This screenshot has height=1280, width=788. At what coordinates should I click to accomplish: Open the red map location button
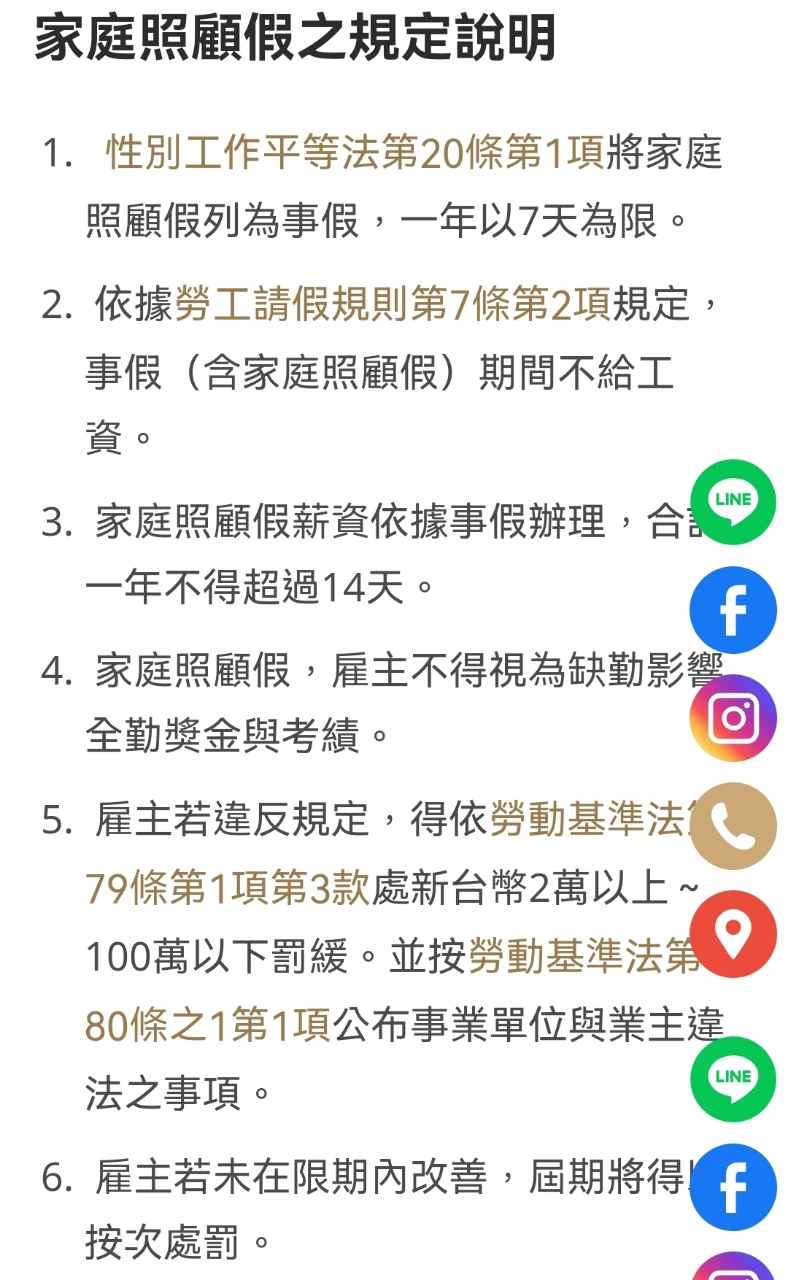733,934
